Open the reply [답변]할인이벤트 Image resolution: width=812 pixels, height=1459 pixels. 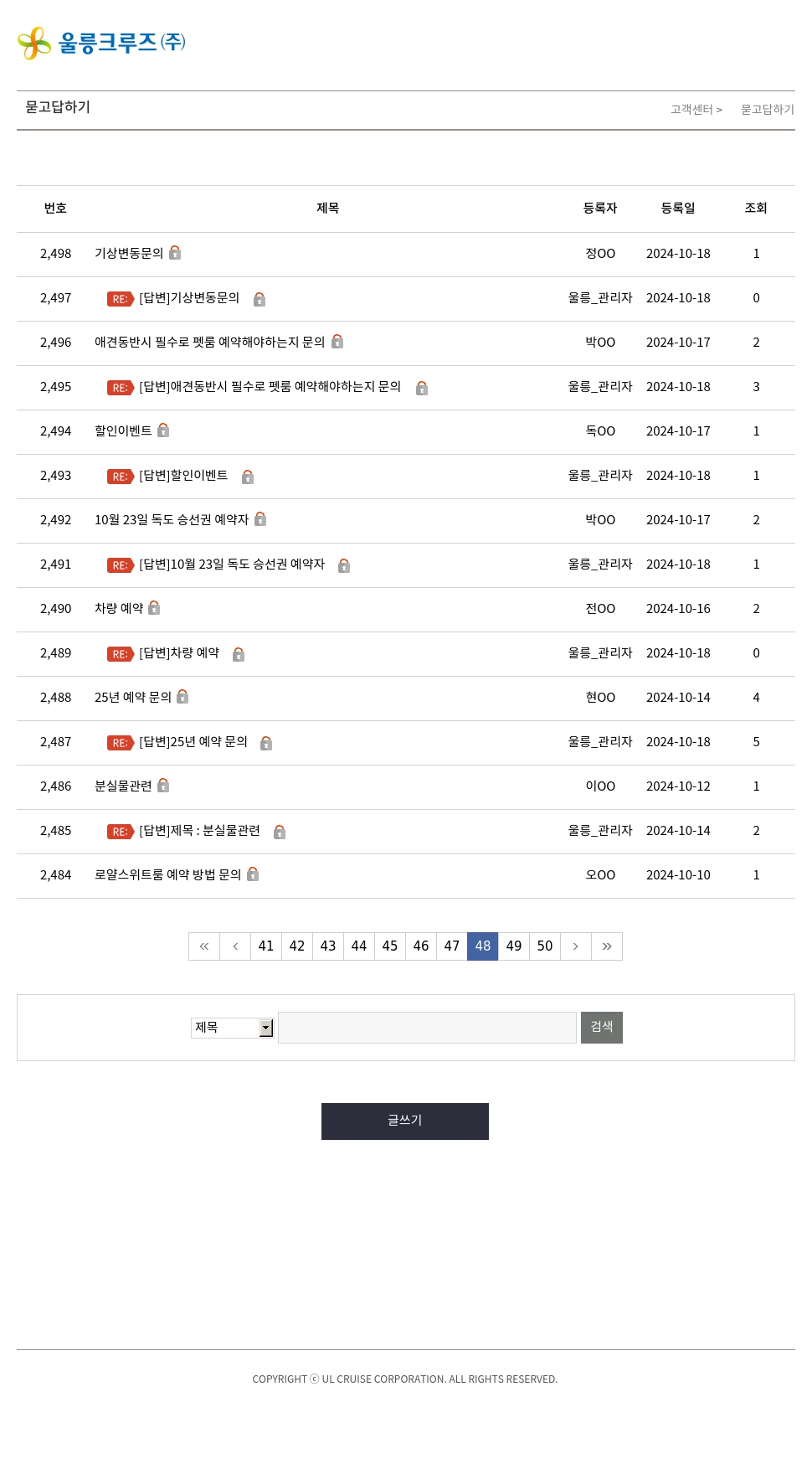183,475
